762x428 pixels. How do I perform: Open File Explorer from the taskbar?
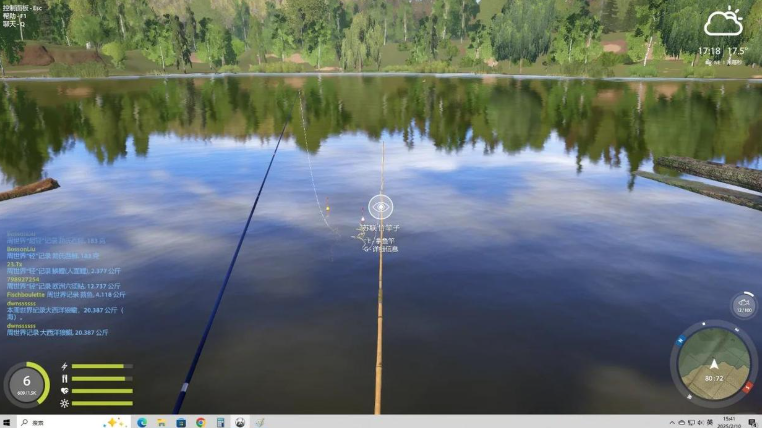(161, 422)
